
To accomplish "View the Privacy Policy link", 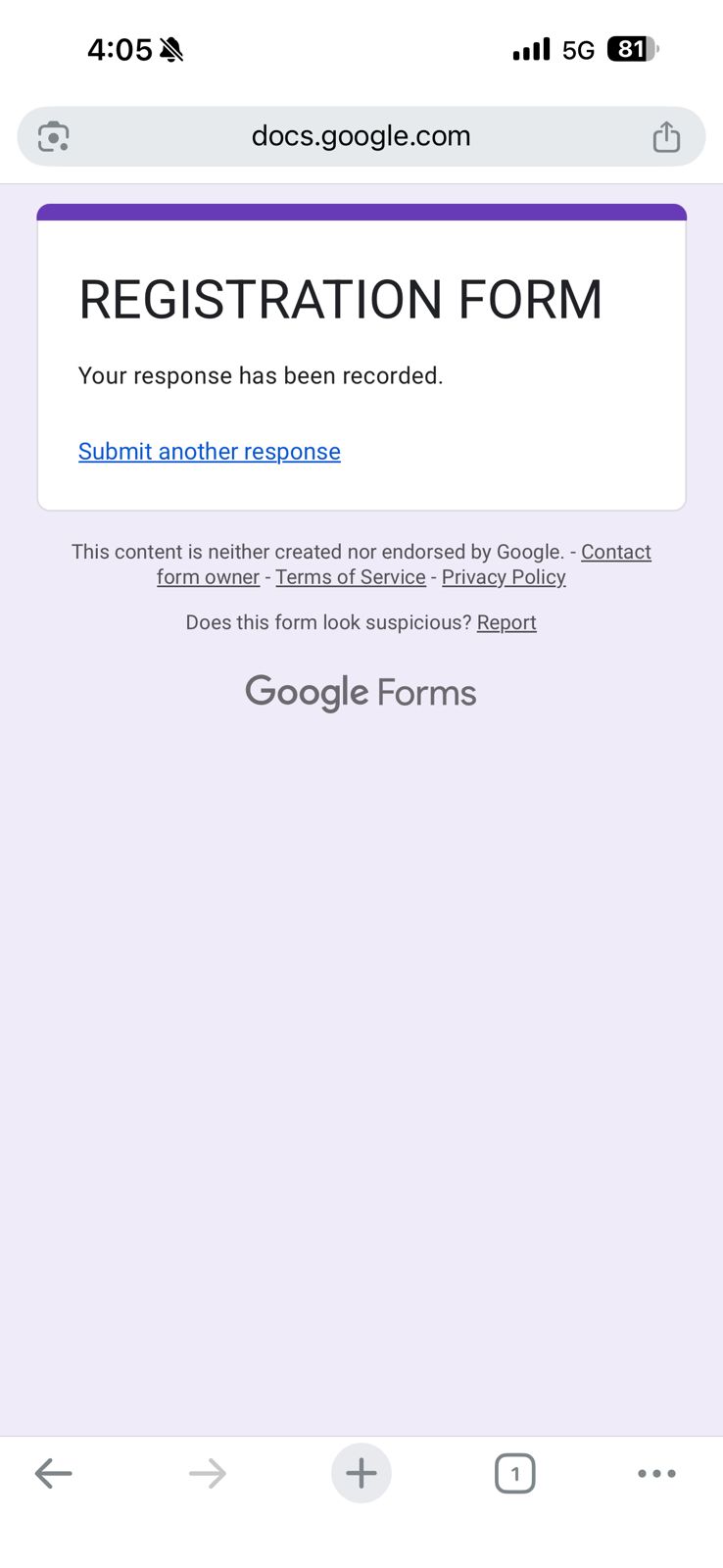I will [504, 577].
